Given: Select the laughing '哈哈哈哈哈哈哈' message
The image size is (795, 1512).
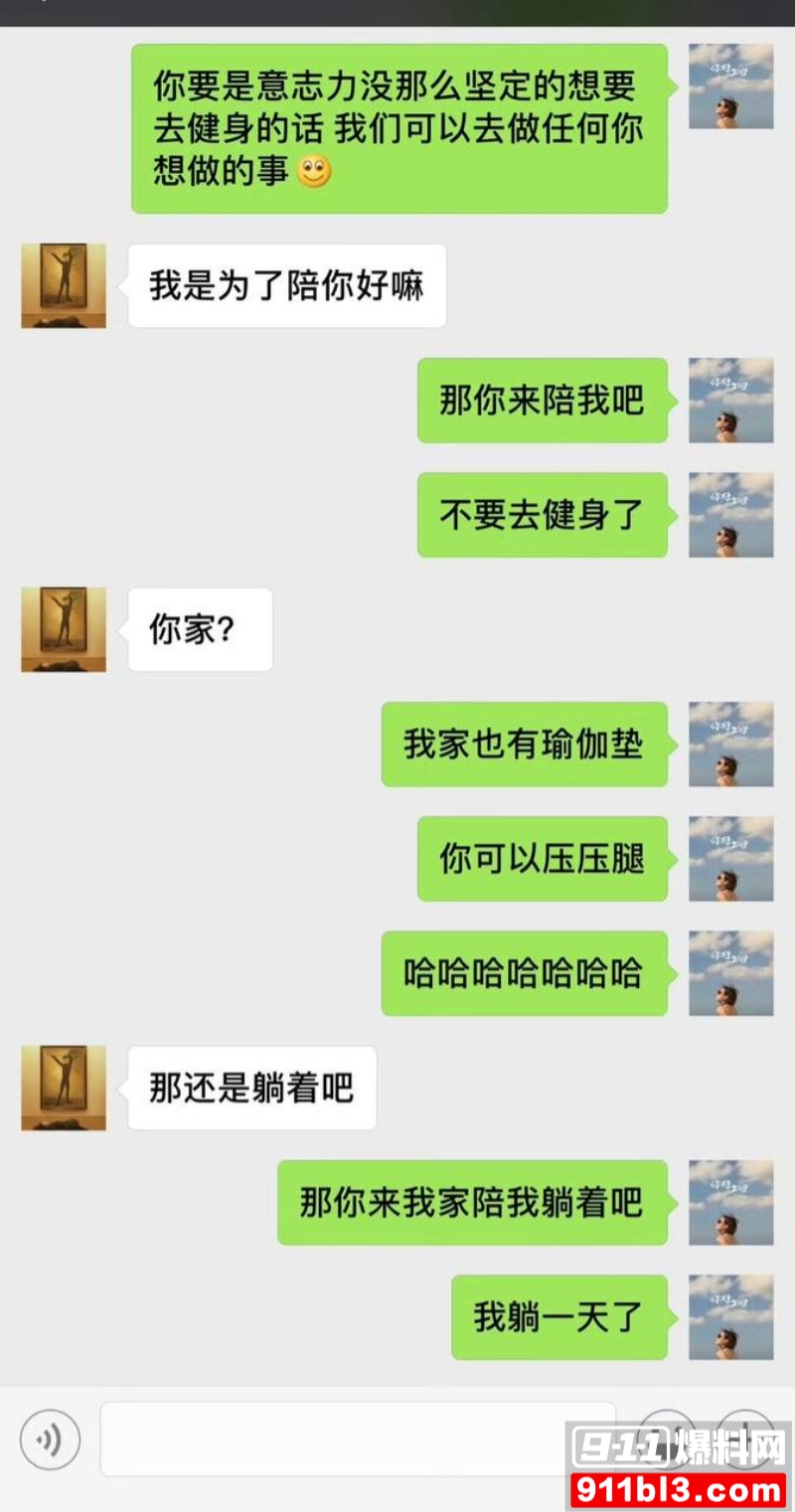Looking at the screenshot, I should 524,974.
